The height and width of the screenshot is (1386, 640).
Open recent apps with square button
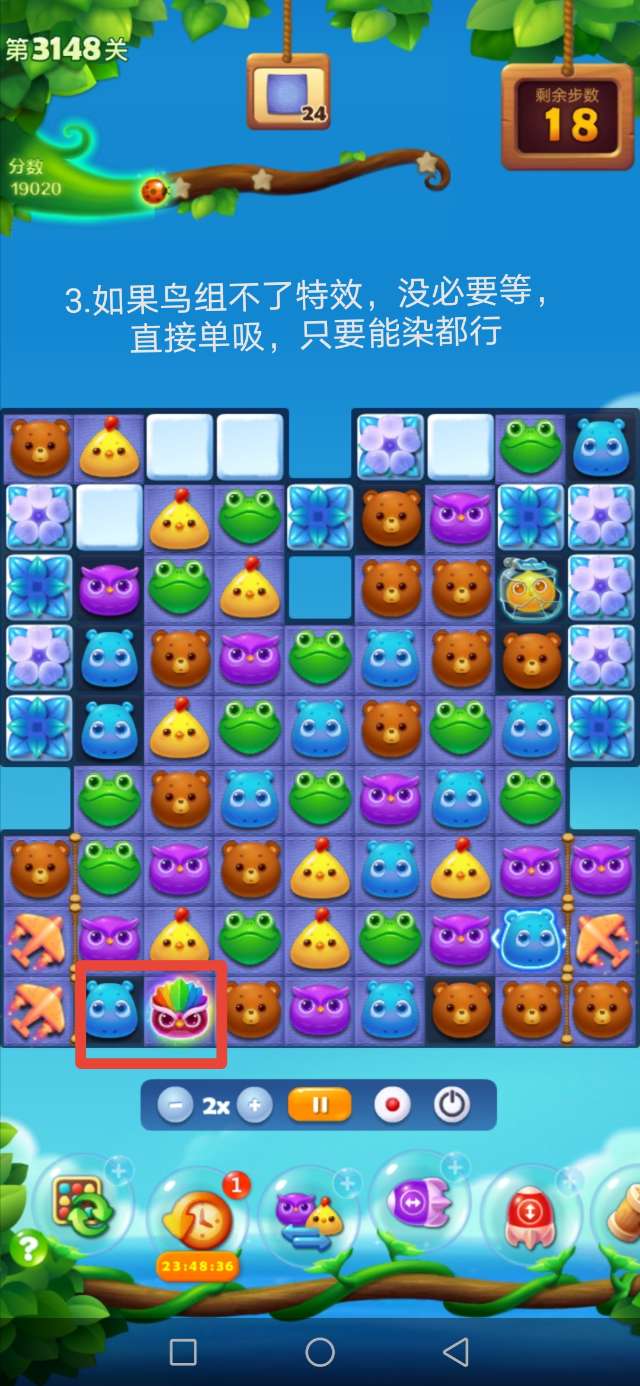(183, 1352)
